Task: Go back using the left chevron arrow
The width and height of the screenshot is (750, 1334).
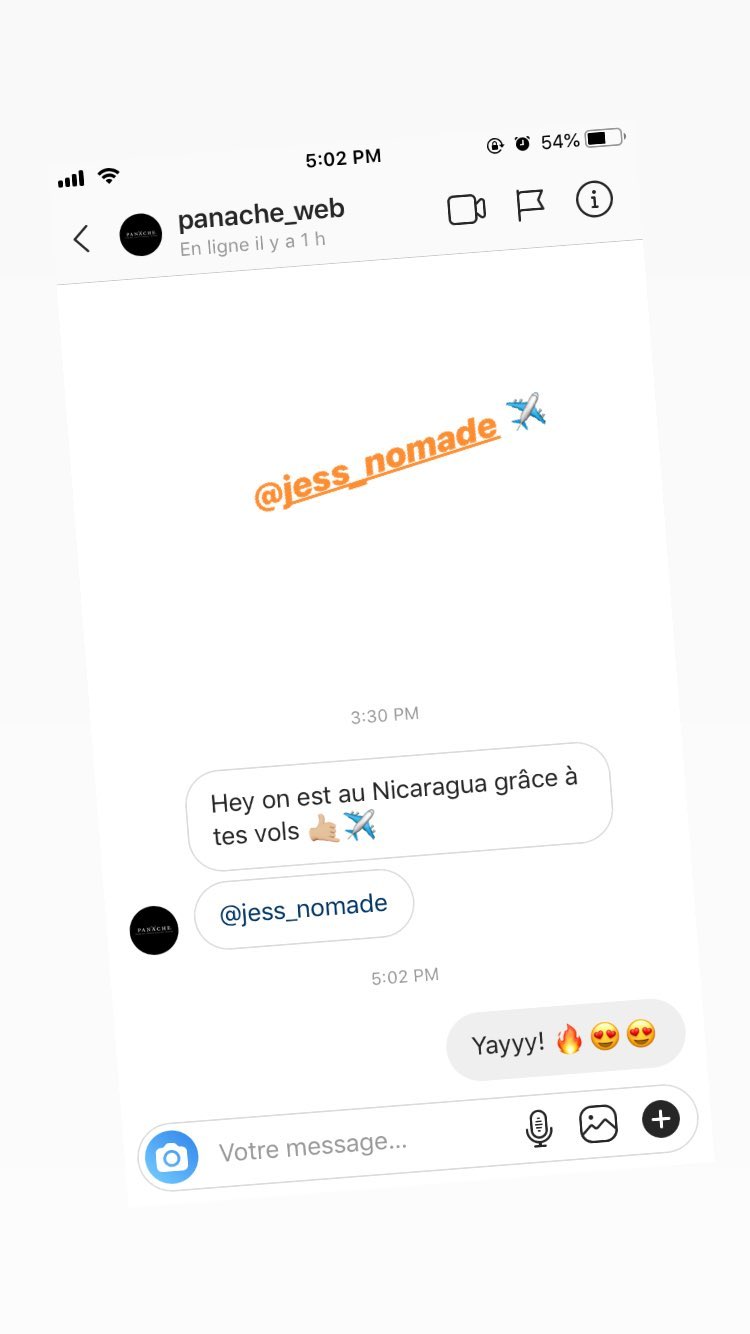Action: pyautogui.click(x=80, y=238)
